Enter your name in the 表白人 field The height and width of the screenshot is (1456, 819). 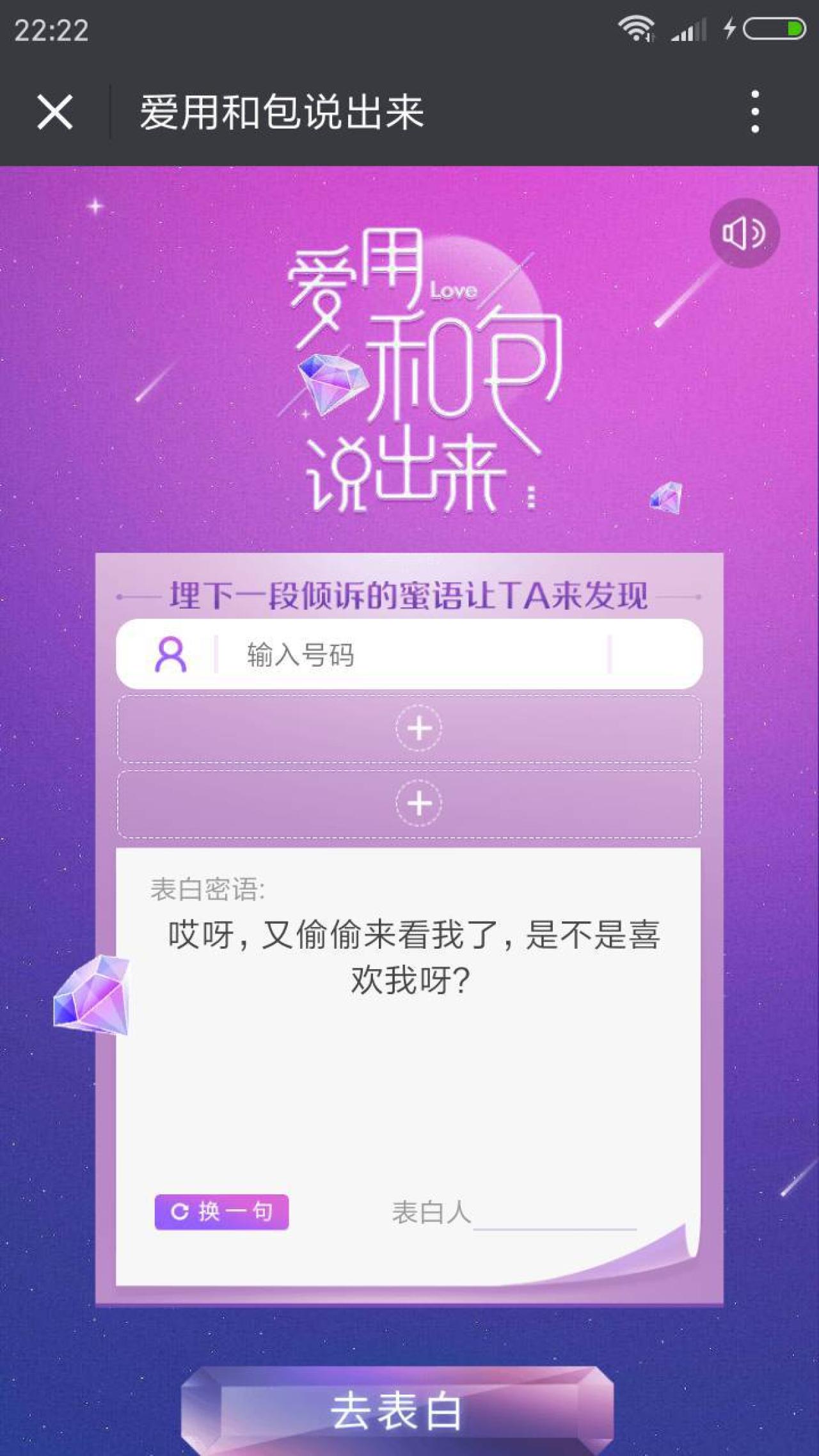click(x=554, y=1214)
